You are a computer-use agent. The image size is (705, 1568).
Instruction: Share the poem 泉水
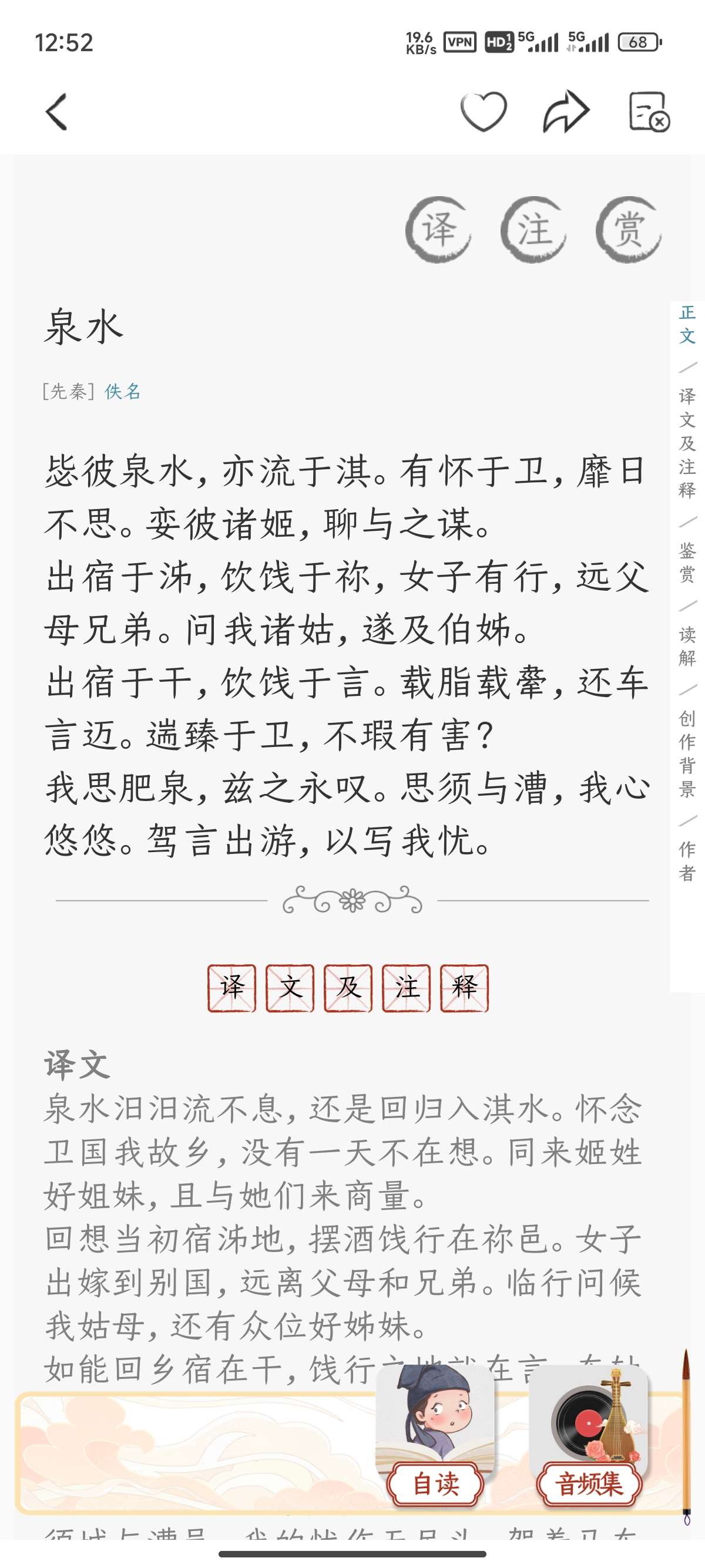tap(566, 112)
